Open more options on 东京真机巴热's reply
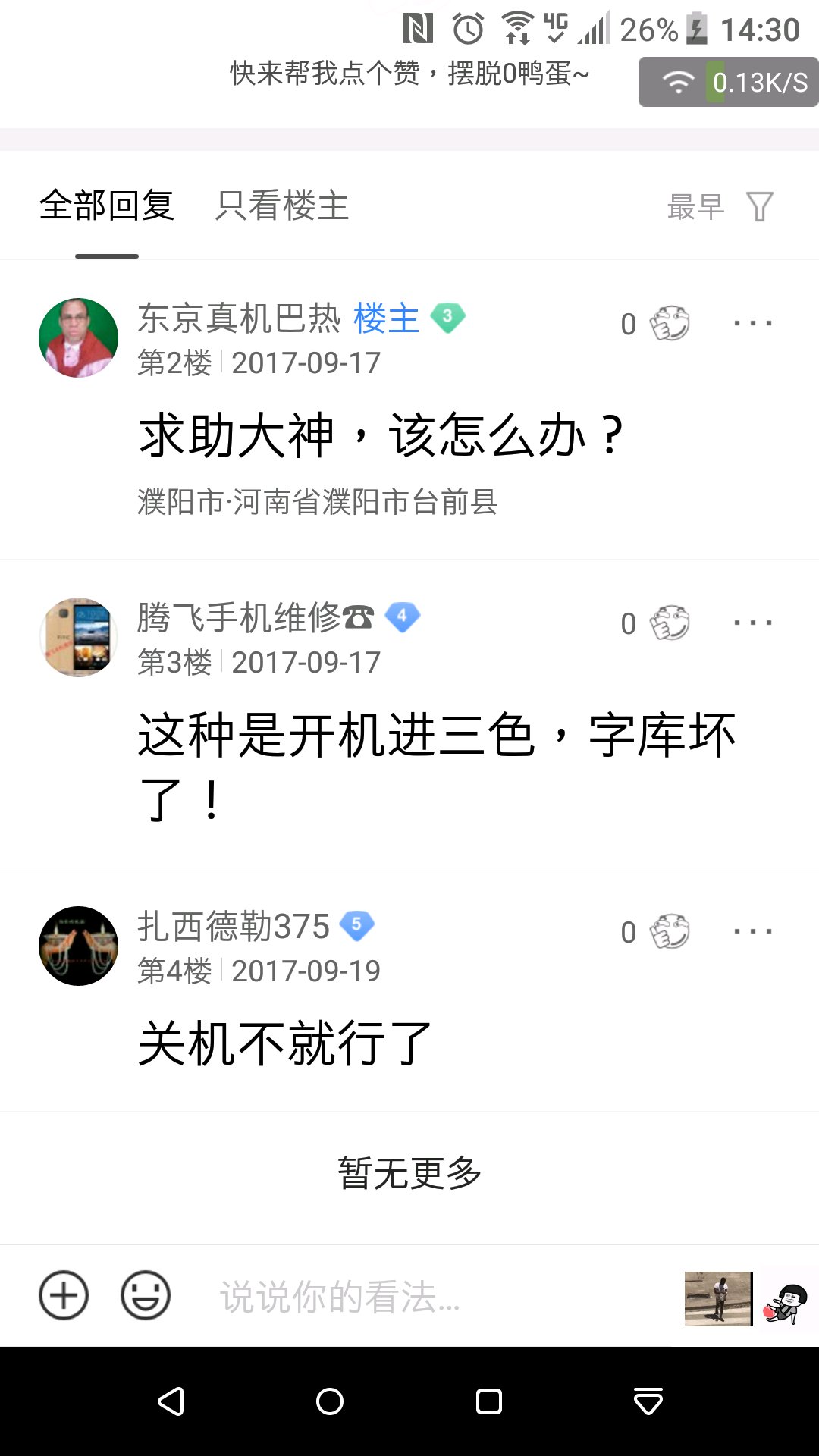819x1456 pixels. coord(753,323)
